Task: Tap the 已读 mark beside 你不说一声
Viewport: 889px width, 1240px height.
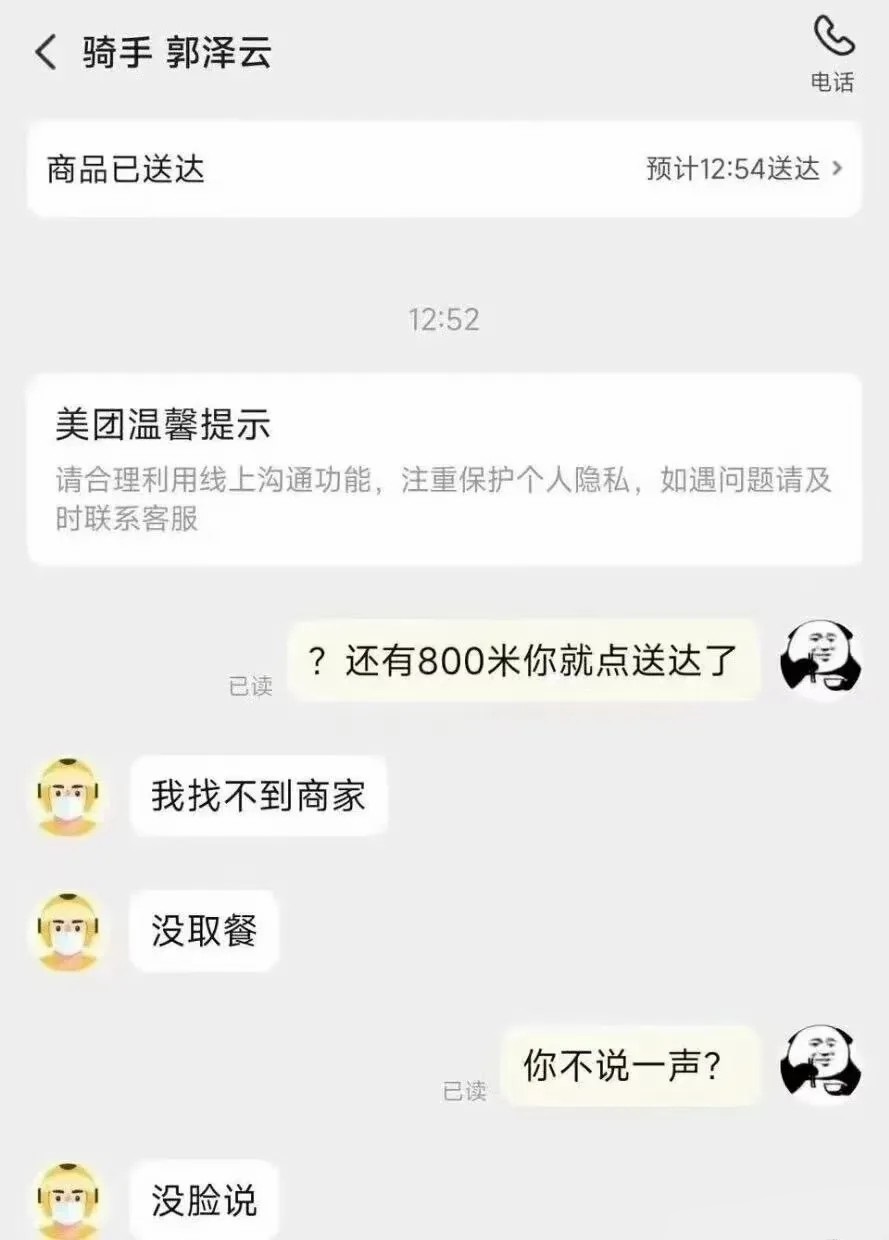Action: [x=466, y=1094]
